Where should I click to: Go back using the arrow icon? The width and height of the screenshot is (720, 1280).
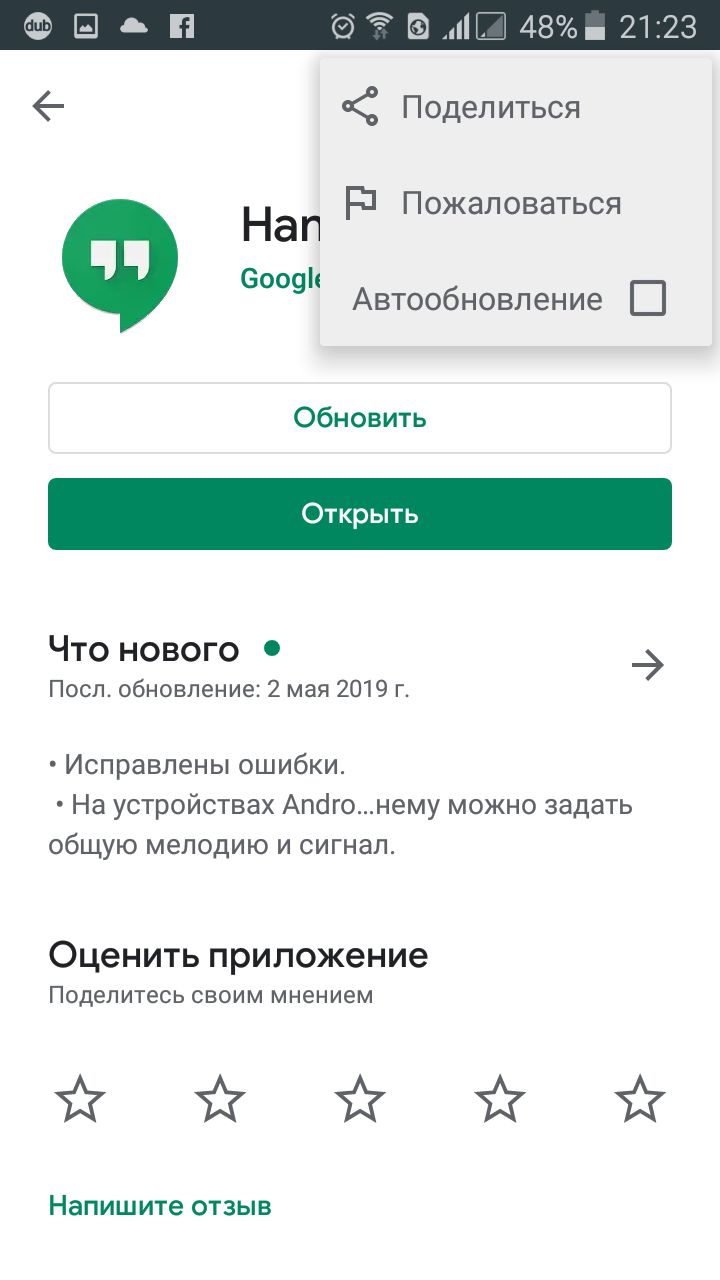pyautogui.click(x=48, y=106)
